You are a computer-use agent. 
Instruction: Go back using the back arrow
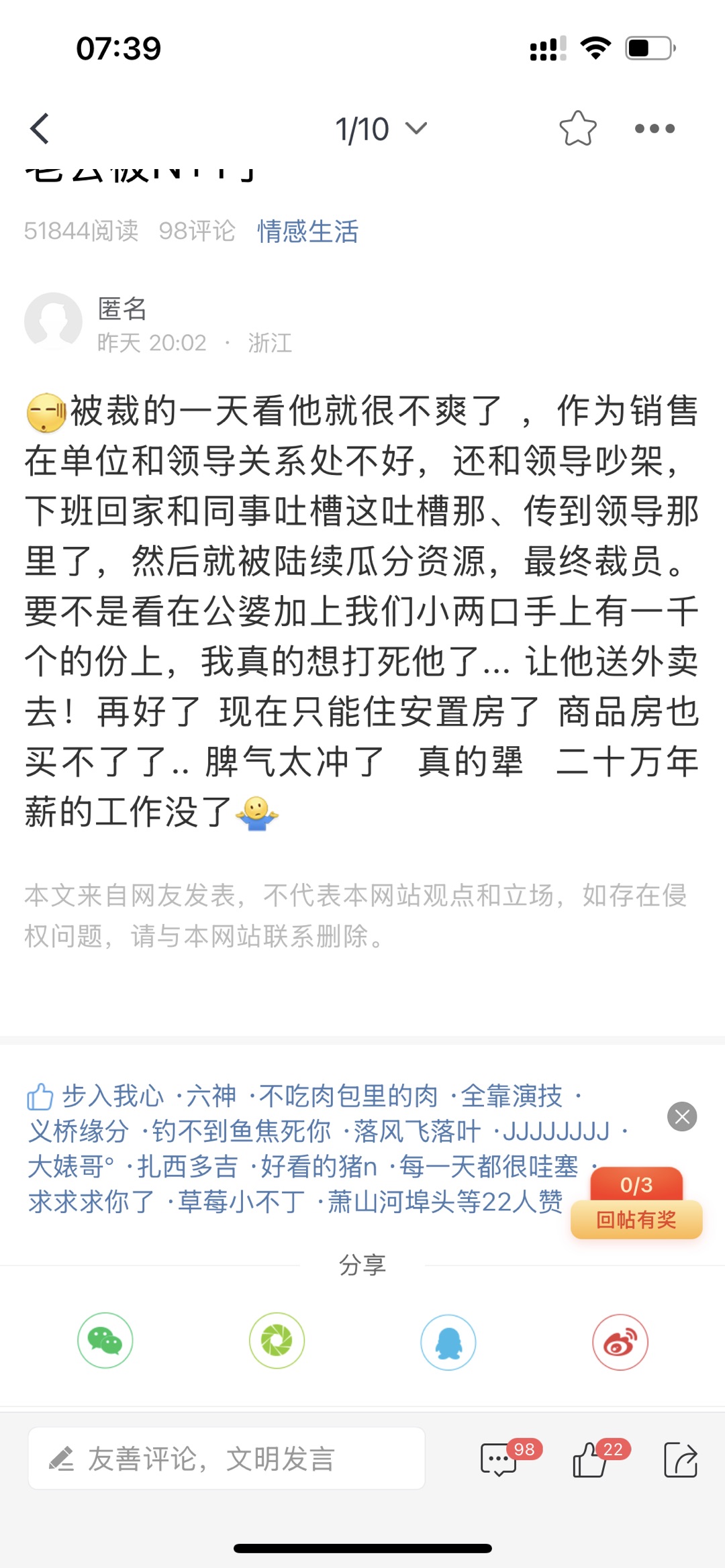point(40,129)
